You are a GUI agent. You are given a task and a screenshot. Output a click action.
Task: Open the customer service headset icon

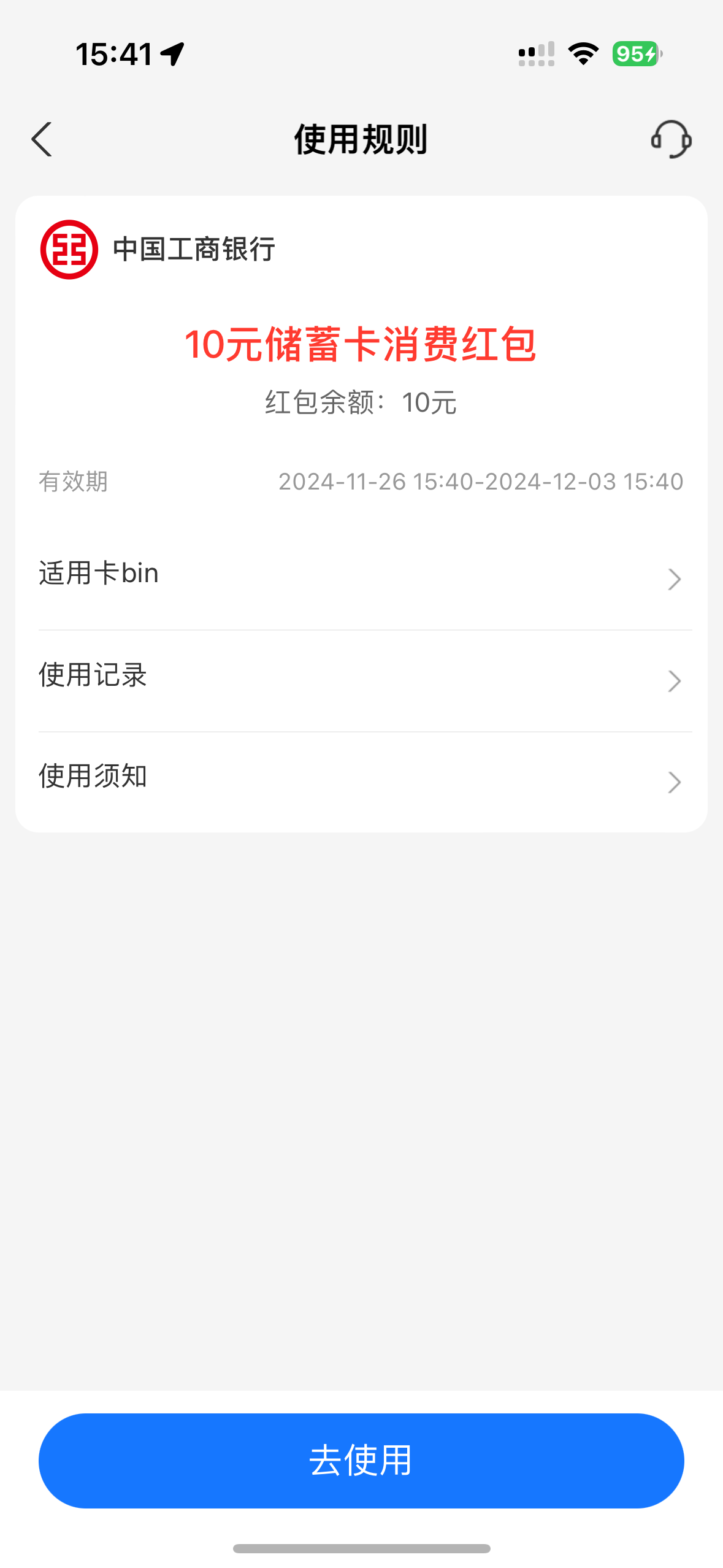pos(671,139)
